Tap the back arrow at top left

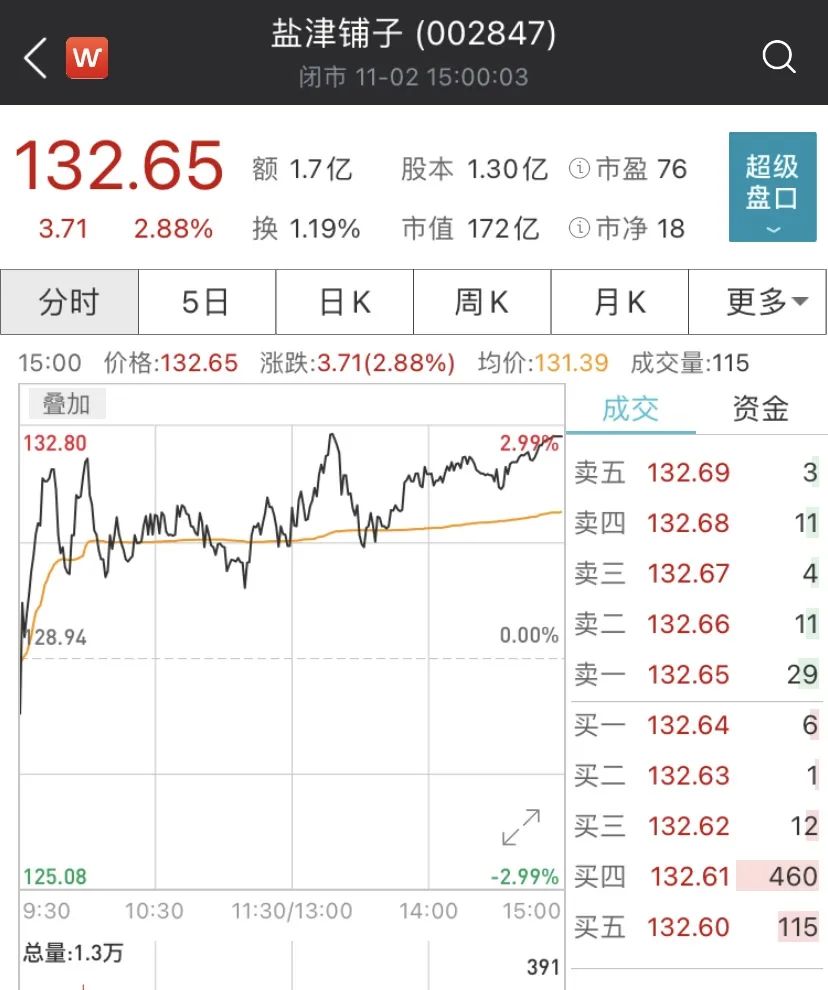coord(33,58)
